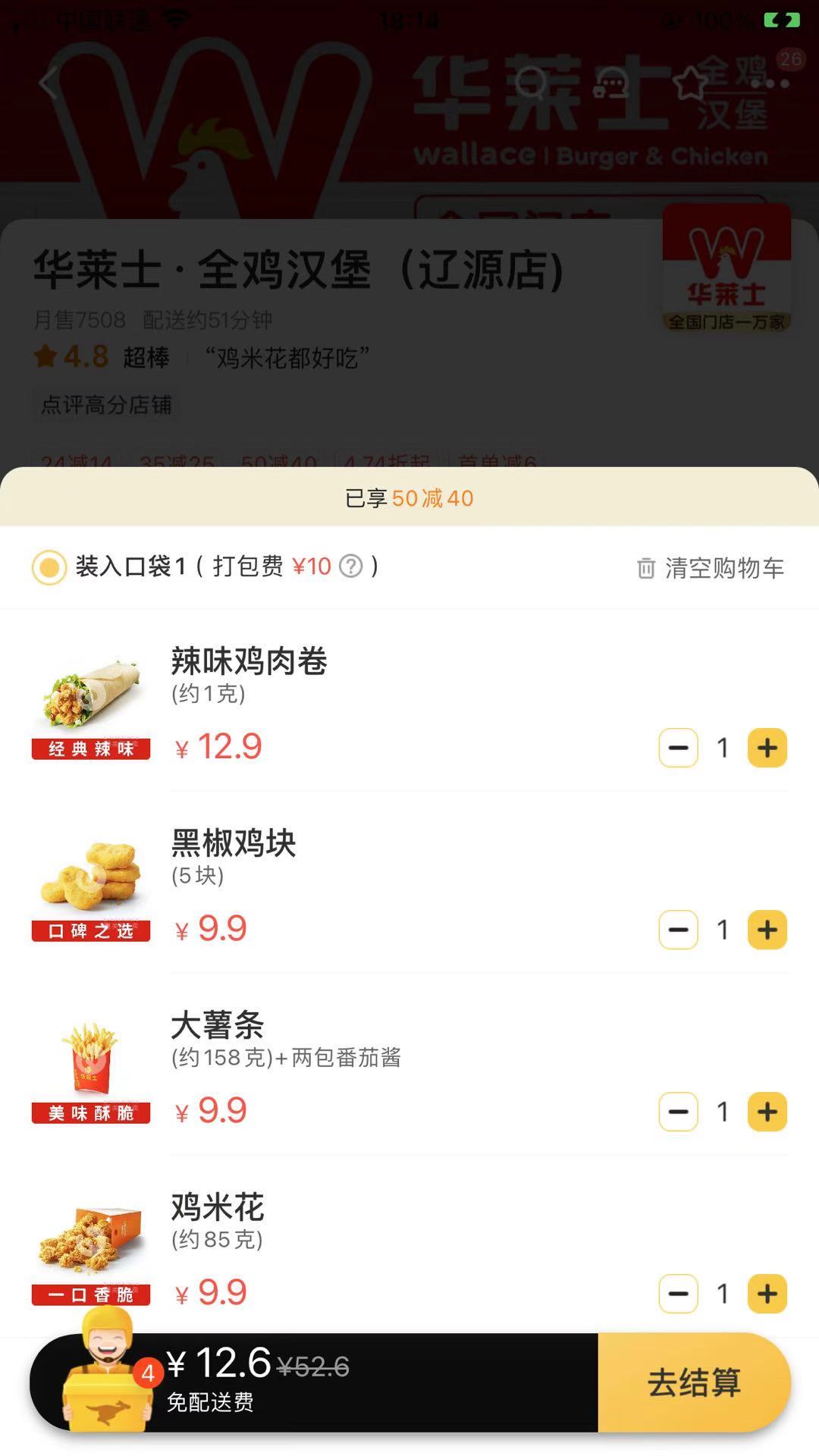This screenshot has width=819, height=1456.
Task: Reduce 大薯条 quantity by one
Action: click(679, 1112)
